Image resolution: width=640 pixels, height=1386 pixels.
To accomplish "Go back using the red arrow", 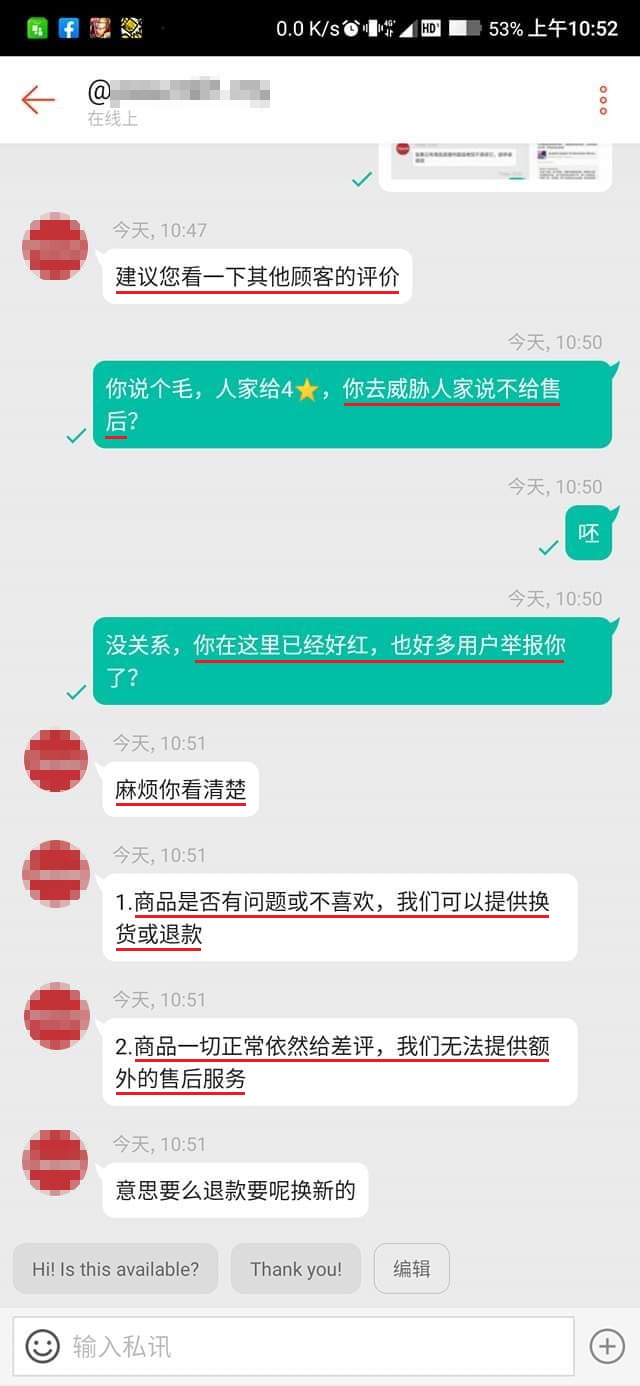I will (37, 100).
